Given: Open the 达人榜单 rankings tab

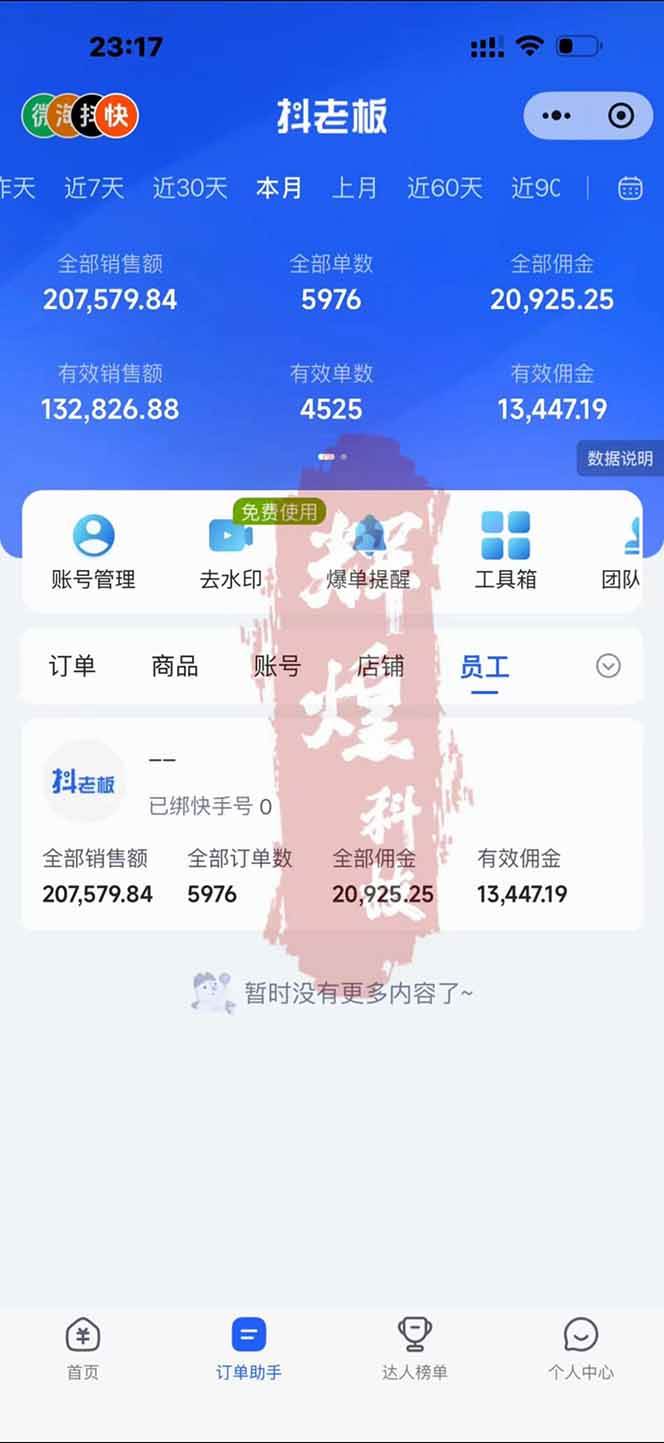Looking at the screenshot, I should pyautogui.click(x=414, y=1347).
